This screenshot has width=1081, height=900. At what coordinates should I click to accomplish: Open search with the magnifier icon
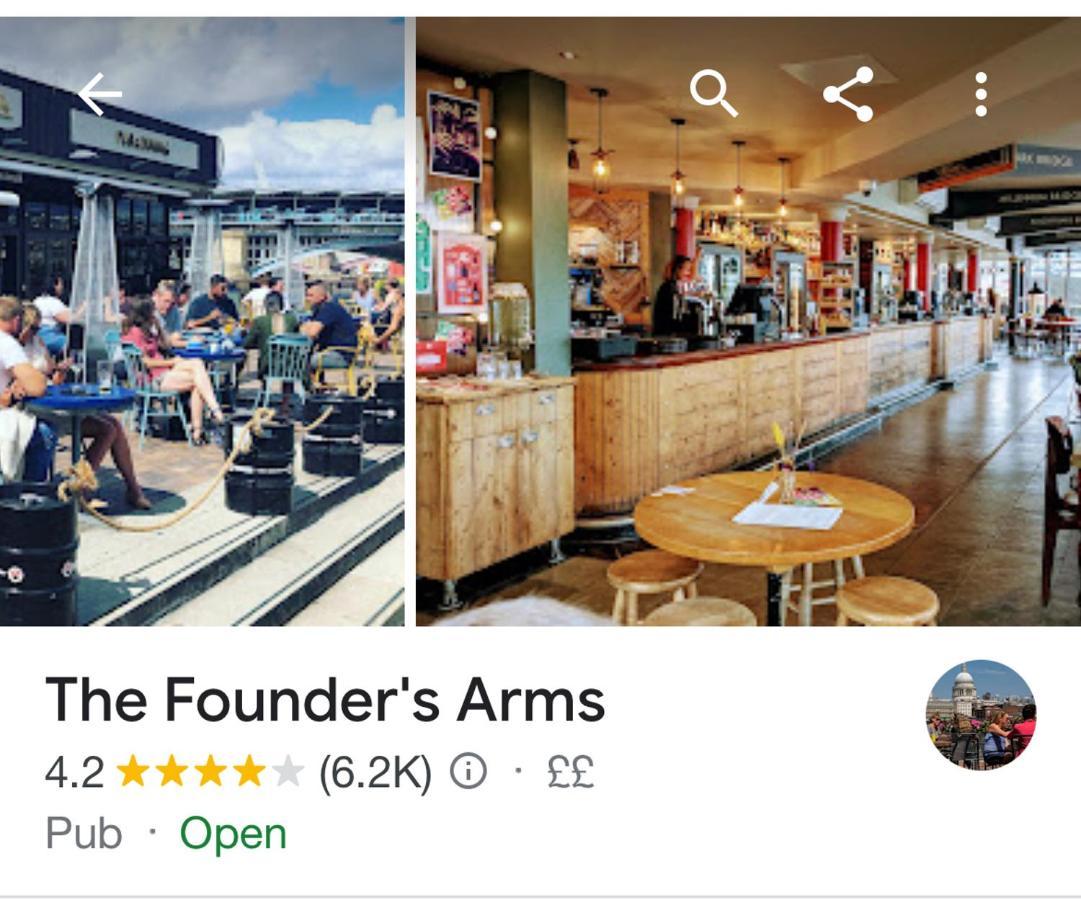[x=713, y=94]
